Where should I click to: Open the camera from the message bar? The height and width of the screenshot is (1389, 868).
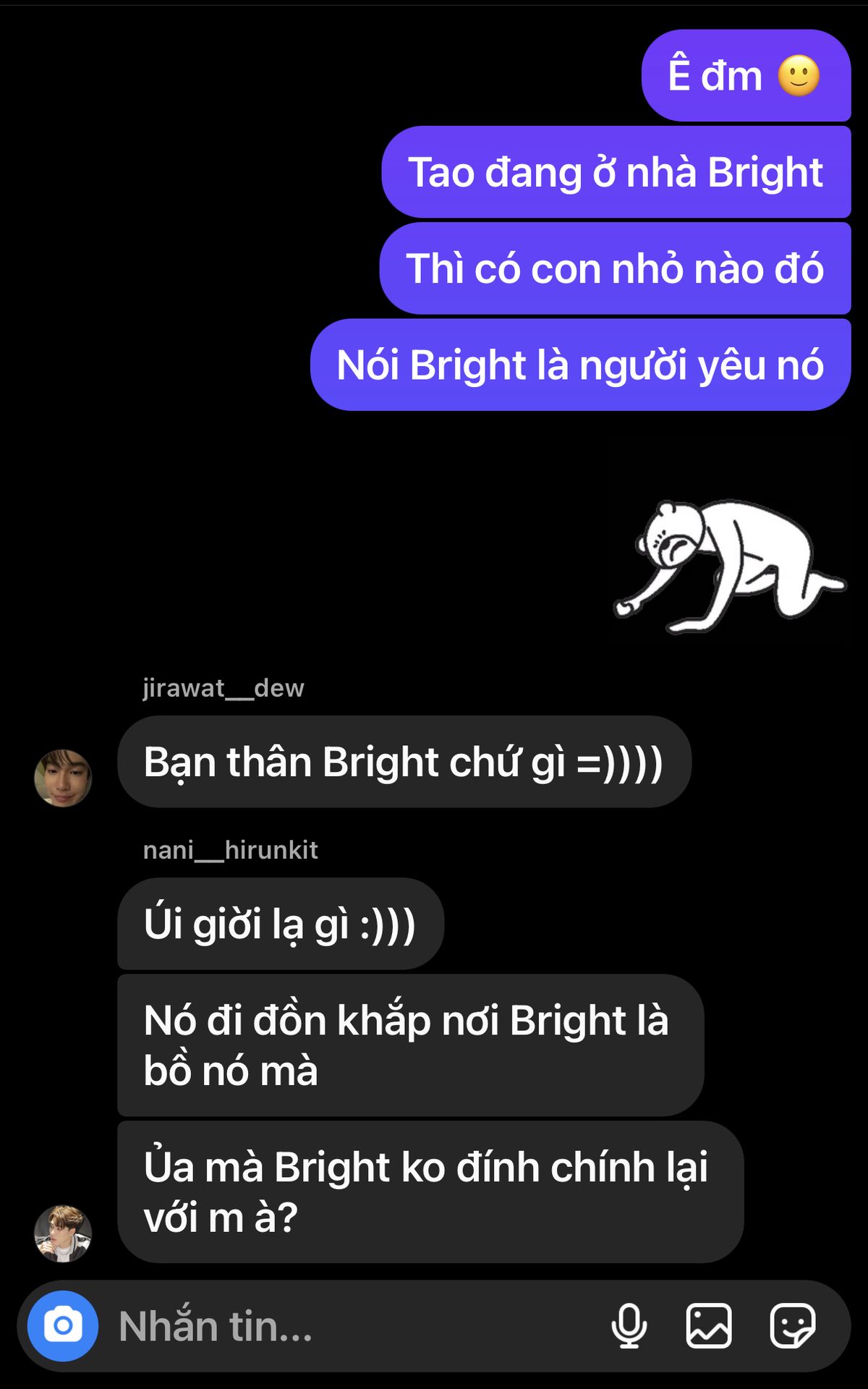click(x=63, y=1325)
